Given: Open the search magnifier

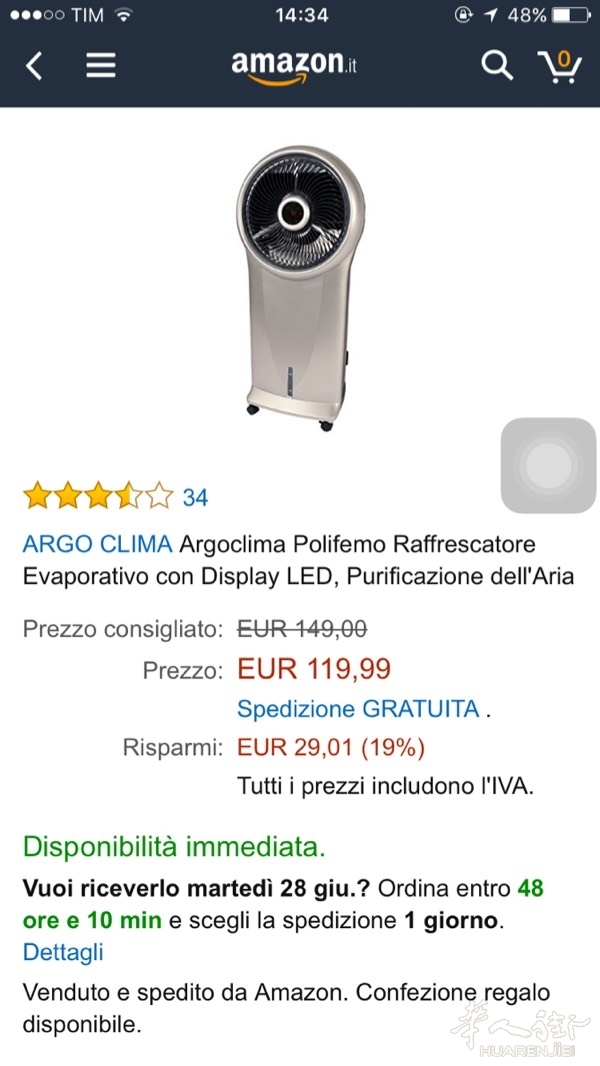Looking at the screenshot, I should click(496, 66).
